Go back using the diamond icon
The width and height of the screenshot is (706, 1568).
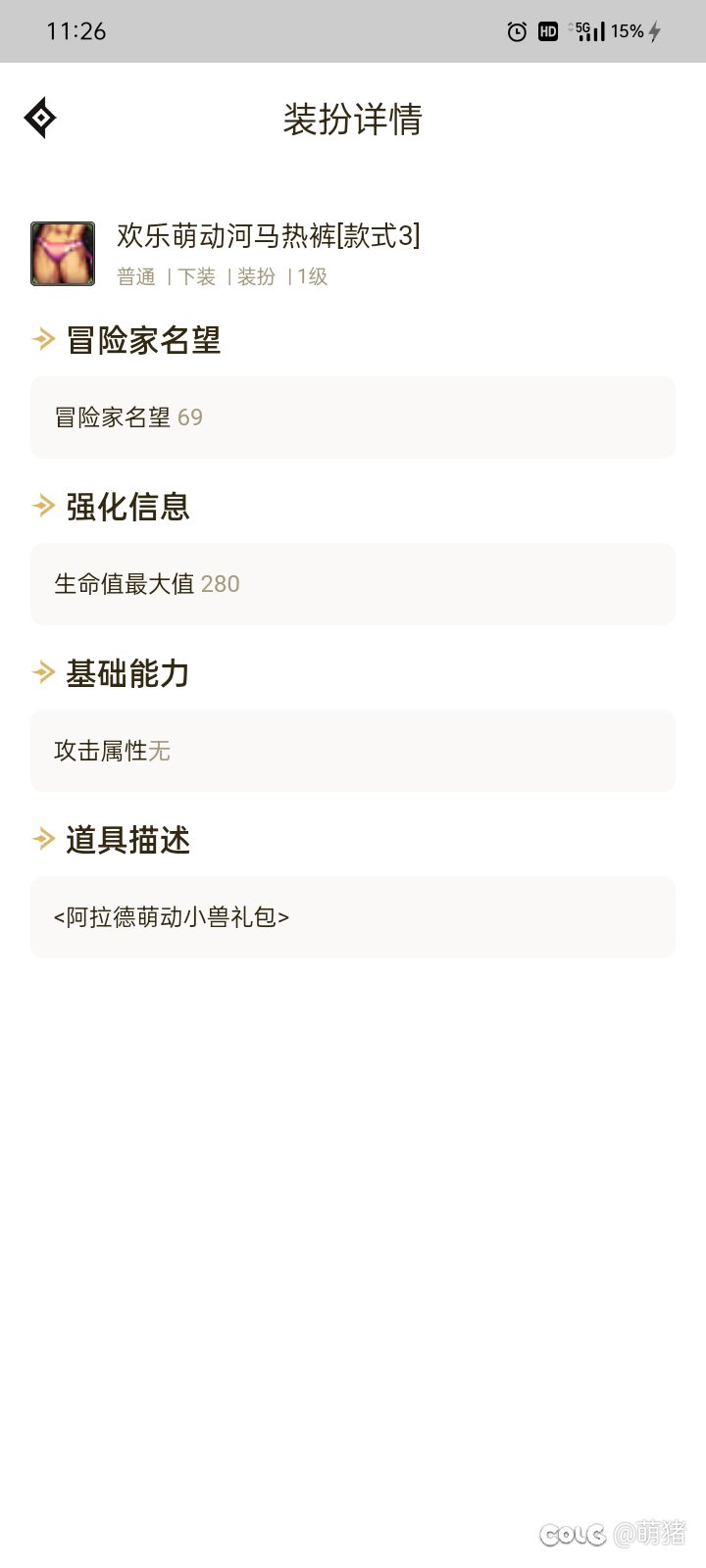[40, 119]
